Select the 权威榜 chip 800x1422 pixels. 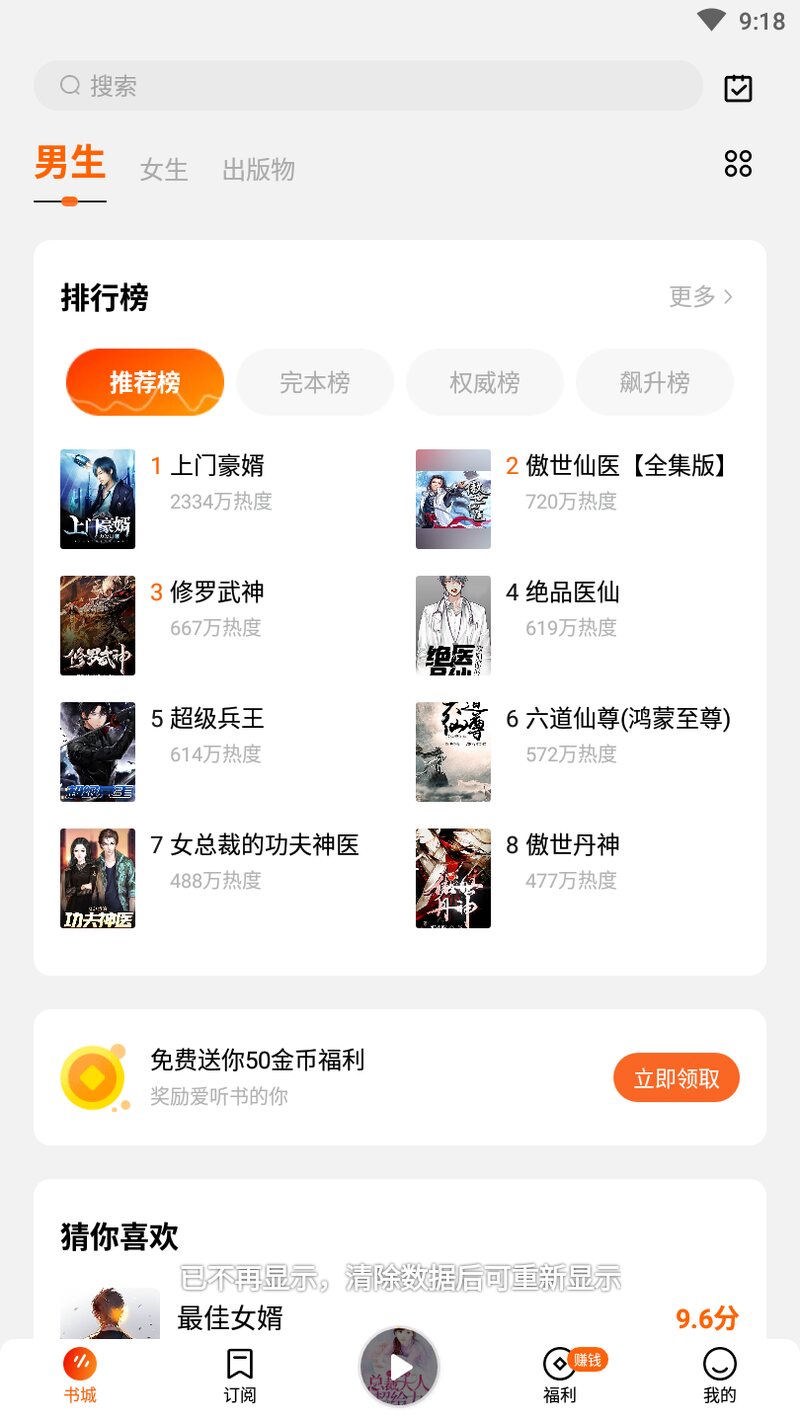point(485,382)
